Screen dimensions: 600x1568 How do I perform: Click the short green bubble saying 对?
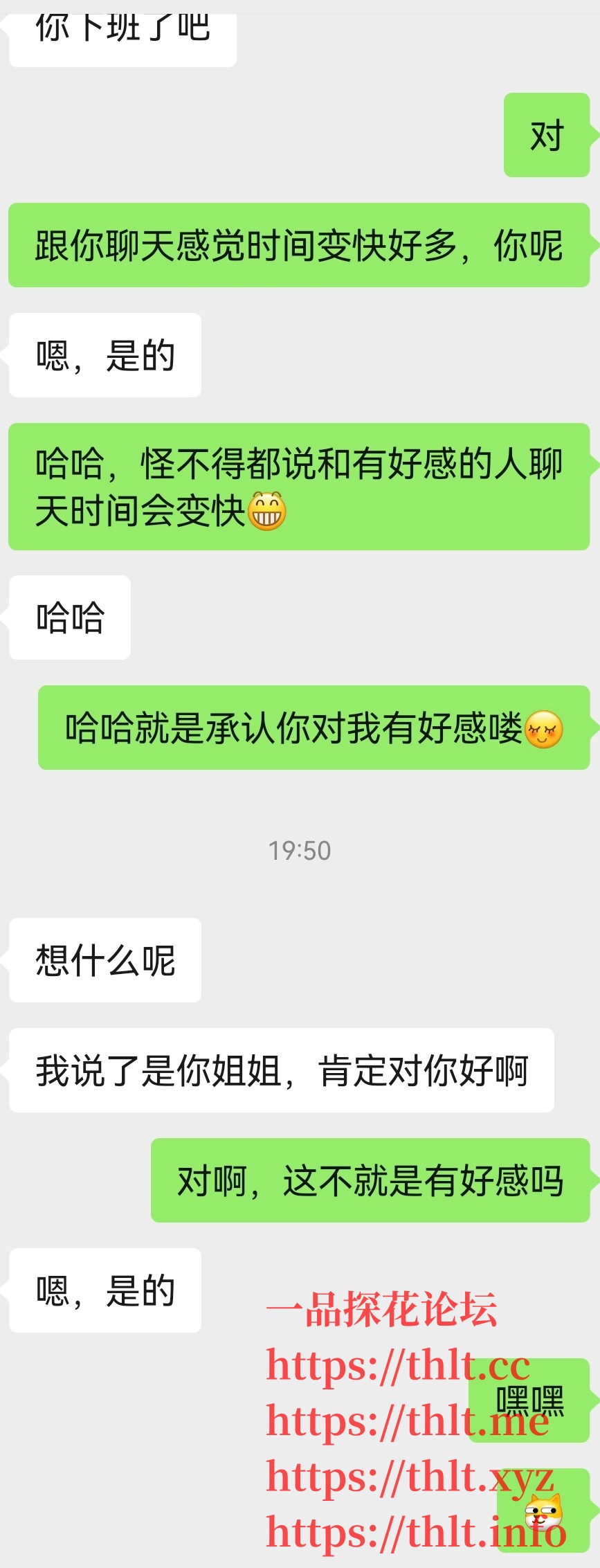click(546, 133)
